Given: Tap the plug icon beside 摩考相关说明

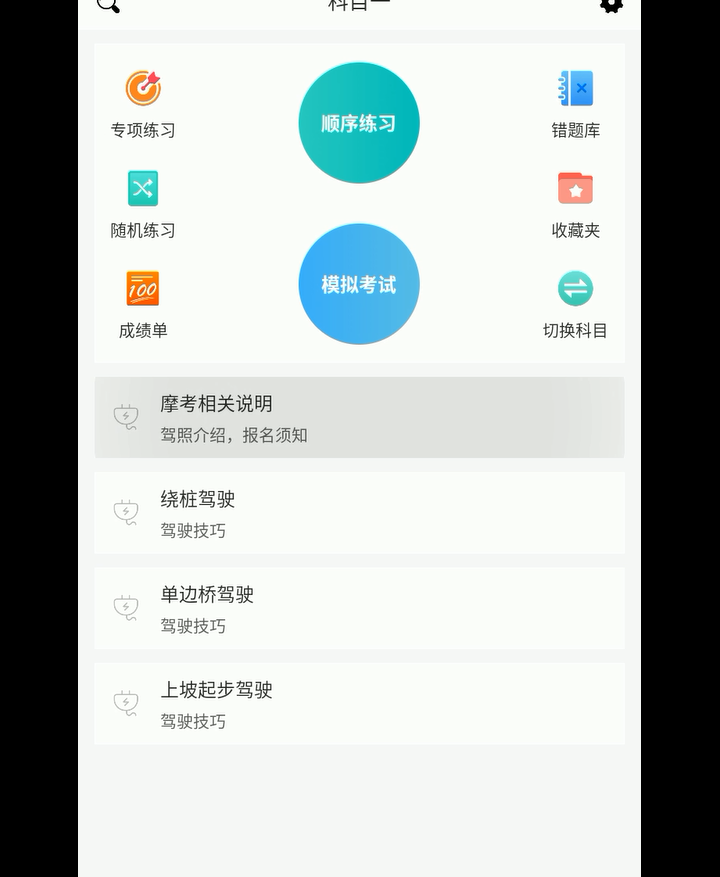Looking at the screenshot, I should click(126, 417).
